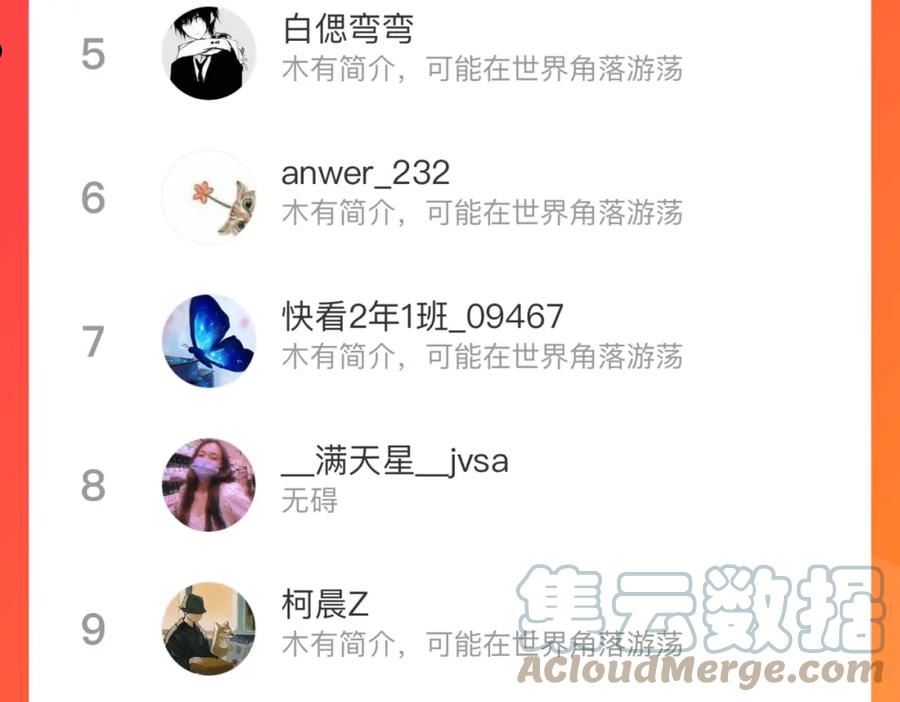View the profile of 快看2年1班_09467

point(450,342)
